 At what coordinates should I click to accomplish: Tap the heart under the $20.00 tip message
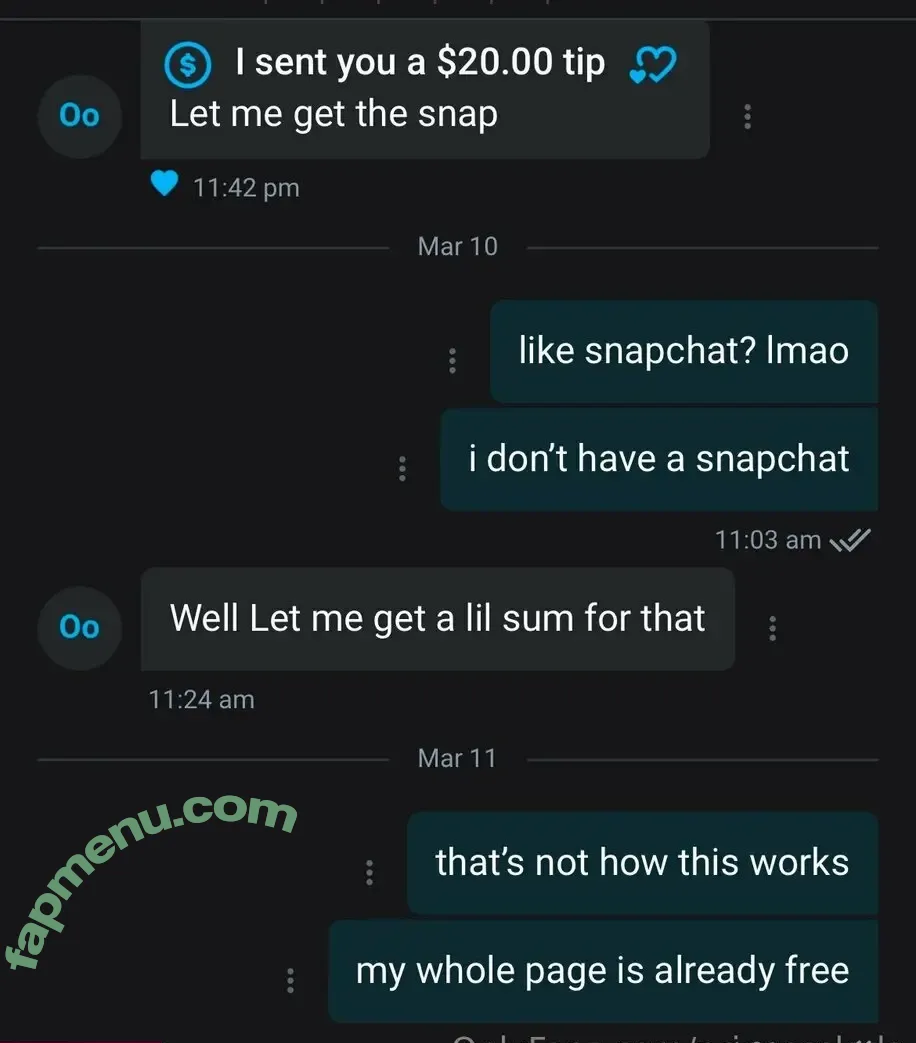(x=164, y=185)
